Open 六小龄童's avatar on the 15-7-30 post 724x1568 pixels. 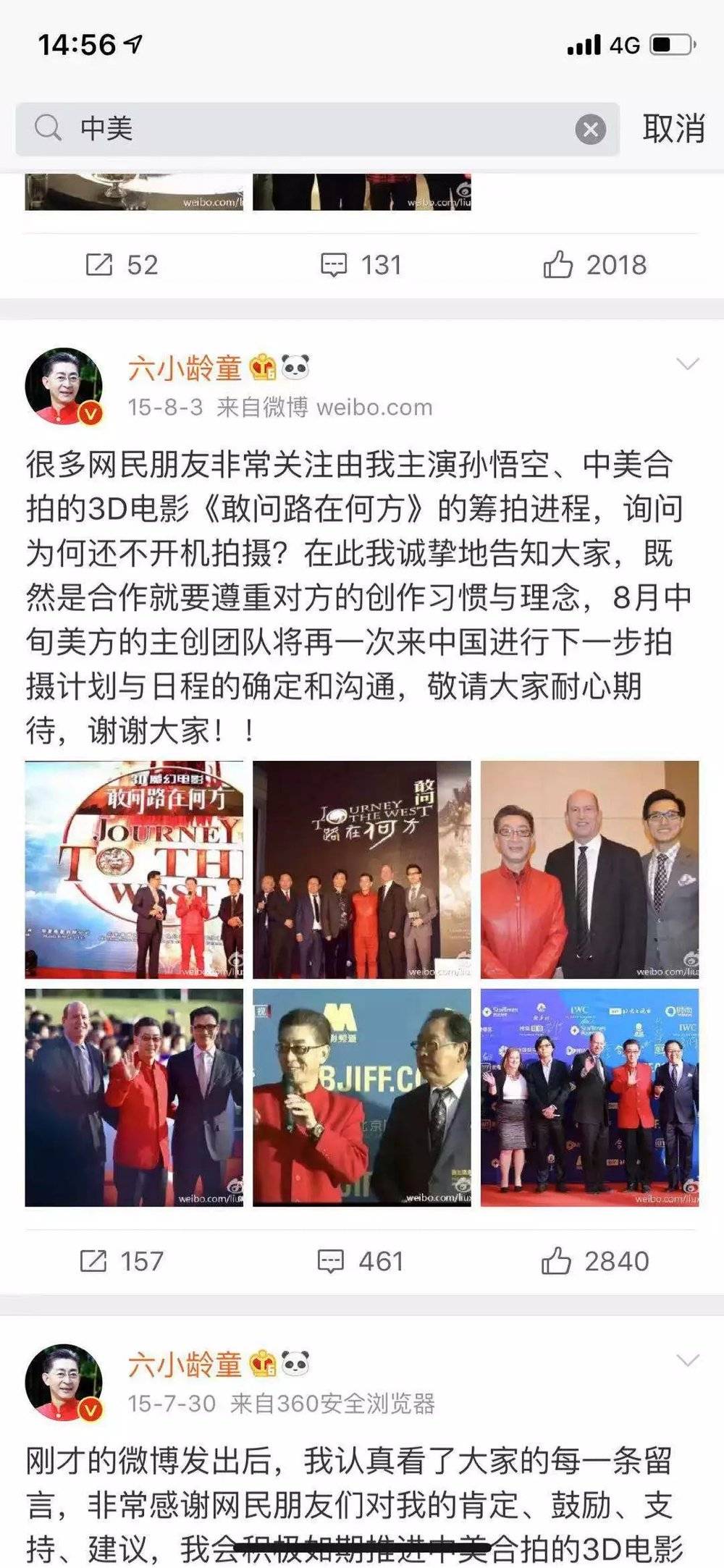click(x=64, y=1383)
